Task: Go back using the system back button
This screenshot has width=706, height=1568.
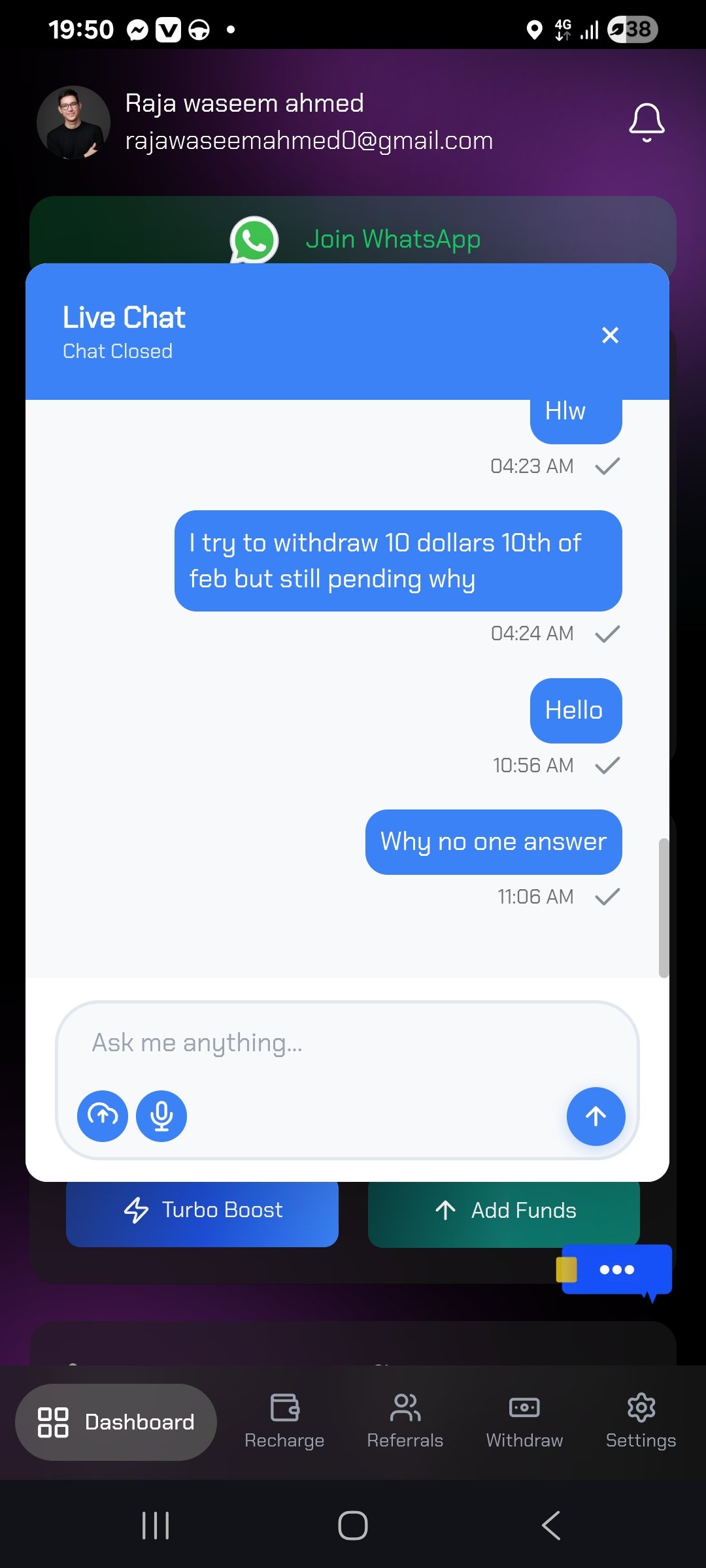Action: (550, 1526)
